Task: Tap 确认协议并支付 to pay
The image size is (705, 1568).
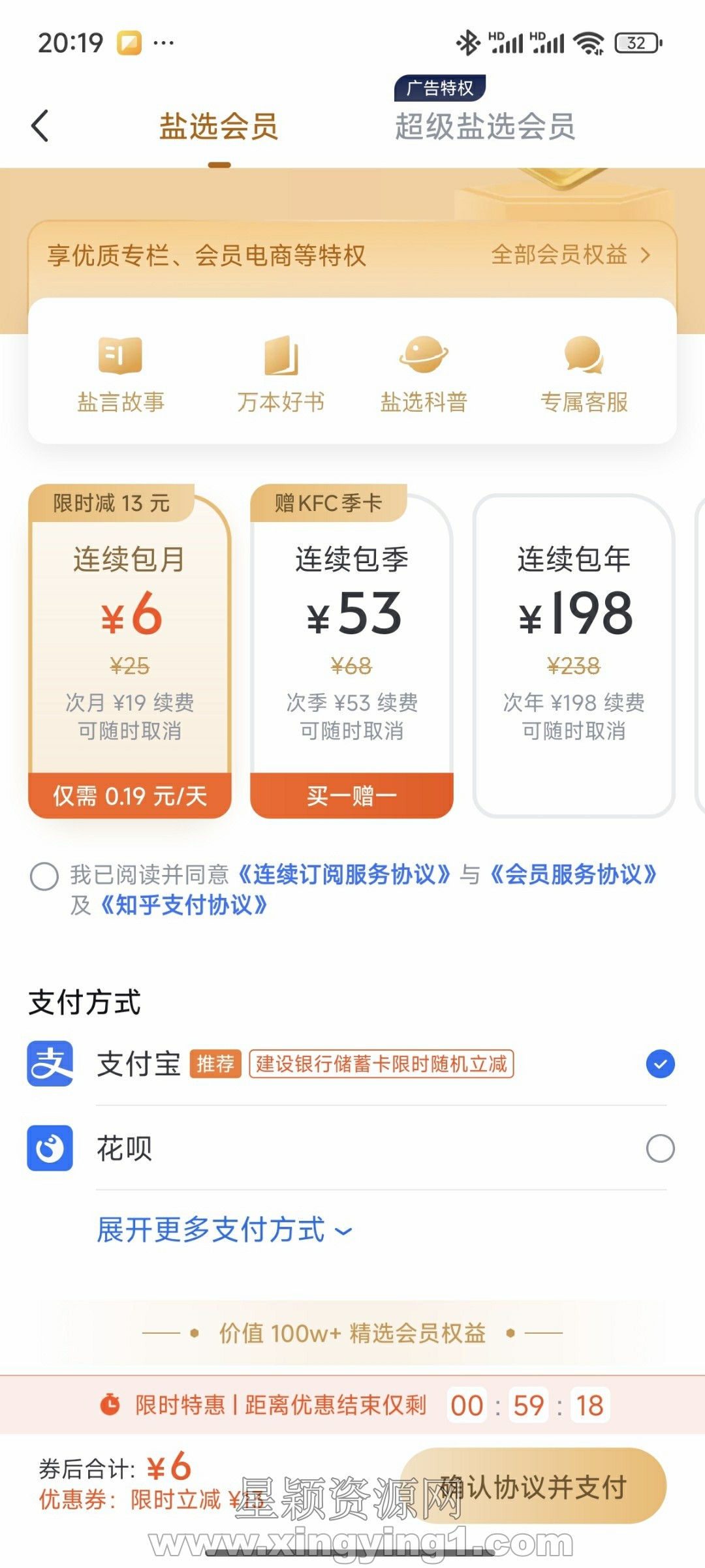Action: click(x=533, y=1486)
